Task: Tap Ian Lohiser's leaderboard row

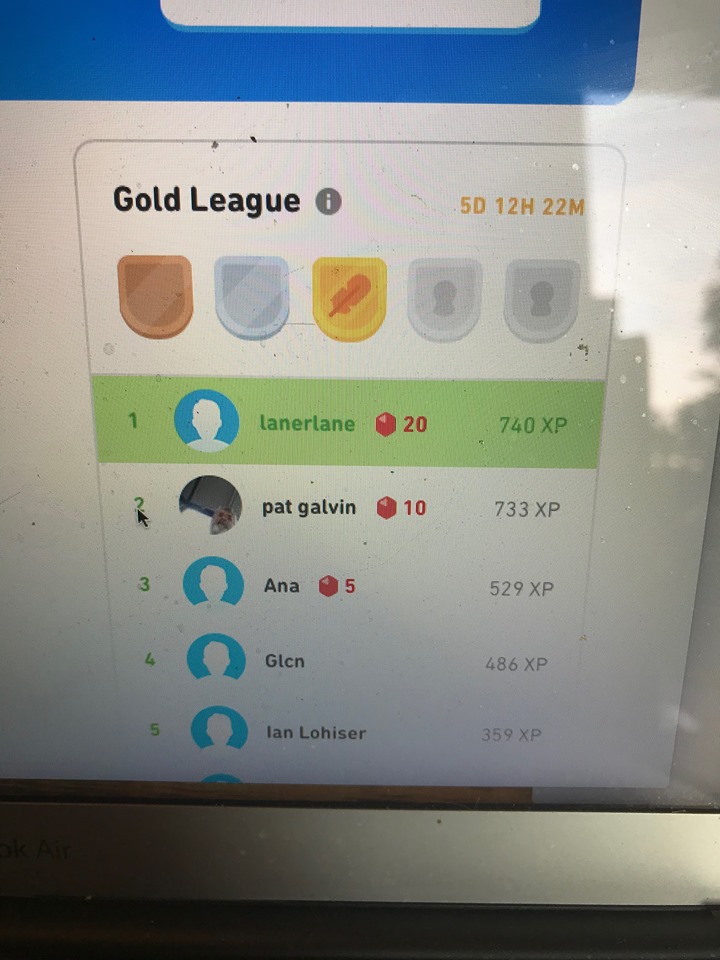Action: [x=315, y=733]
